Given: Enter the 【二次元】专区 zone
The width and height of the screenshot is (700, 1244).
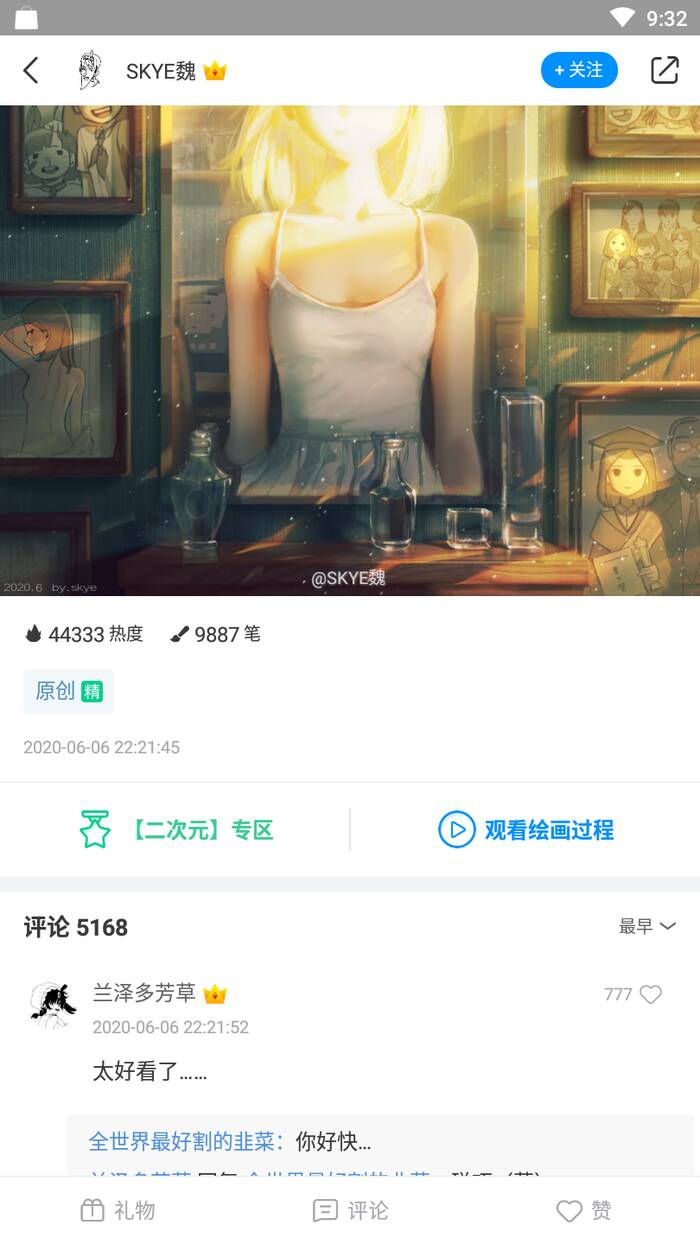Looking at the screenshot, I should click(176, 830).
